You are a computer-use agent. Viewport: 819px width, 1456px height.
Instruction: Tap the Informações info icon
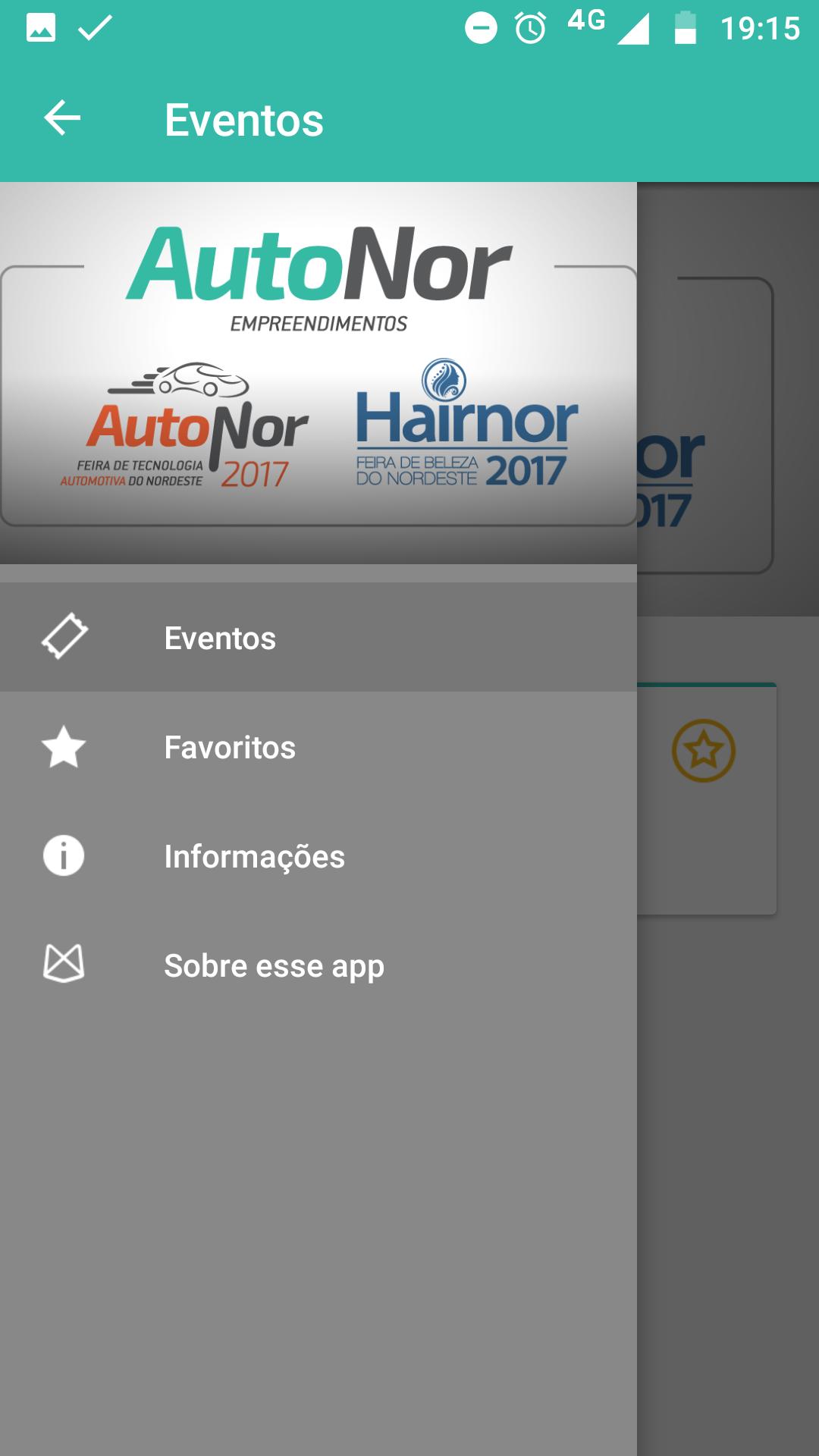(64, 857)
